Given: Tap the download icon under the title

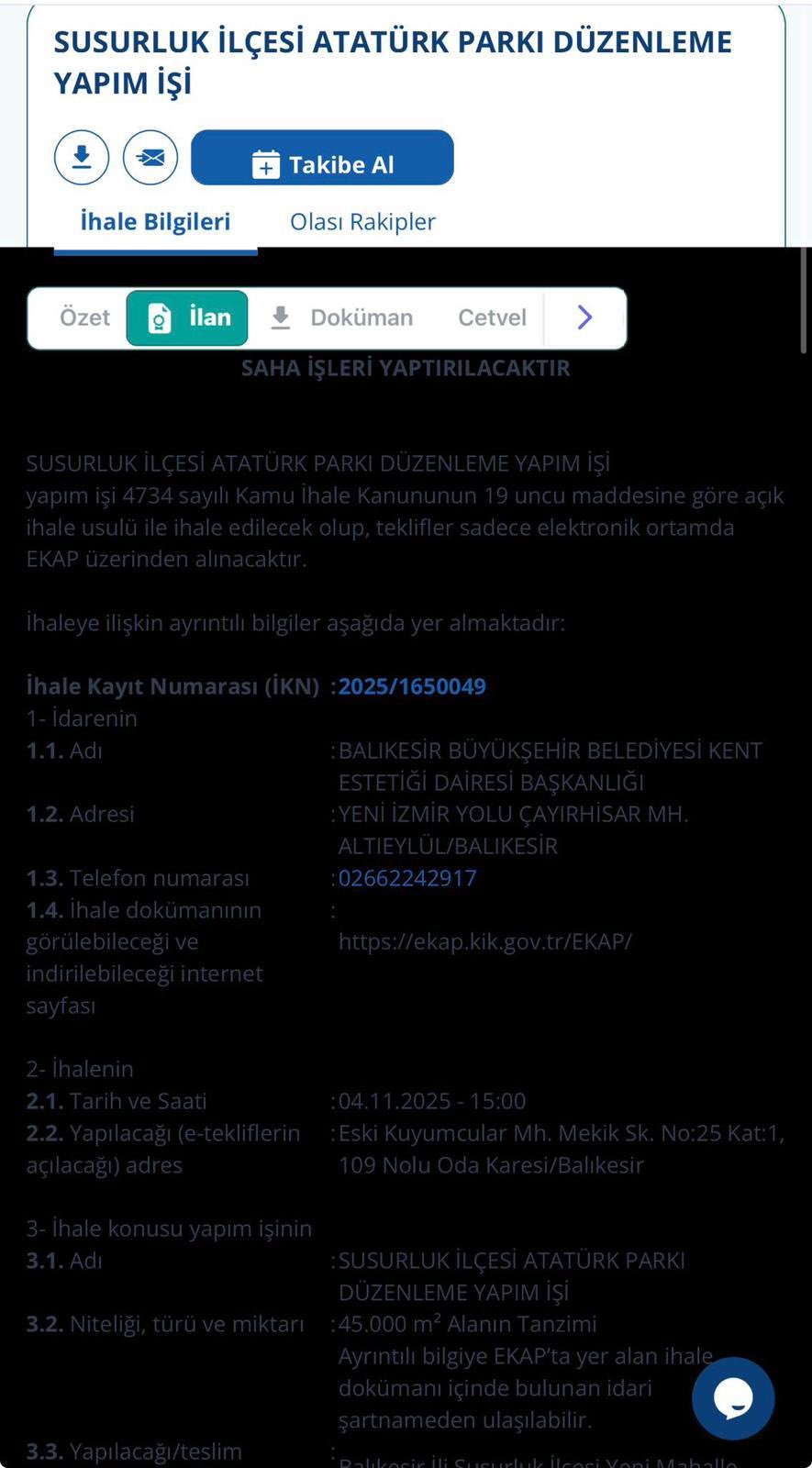Looking at the screenshot, I should click(x=82, y=157).
